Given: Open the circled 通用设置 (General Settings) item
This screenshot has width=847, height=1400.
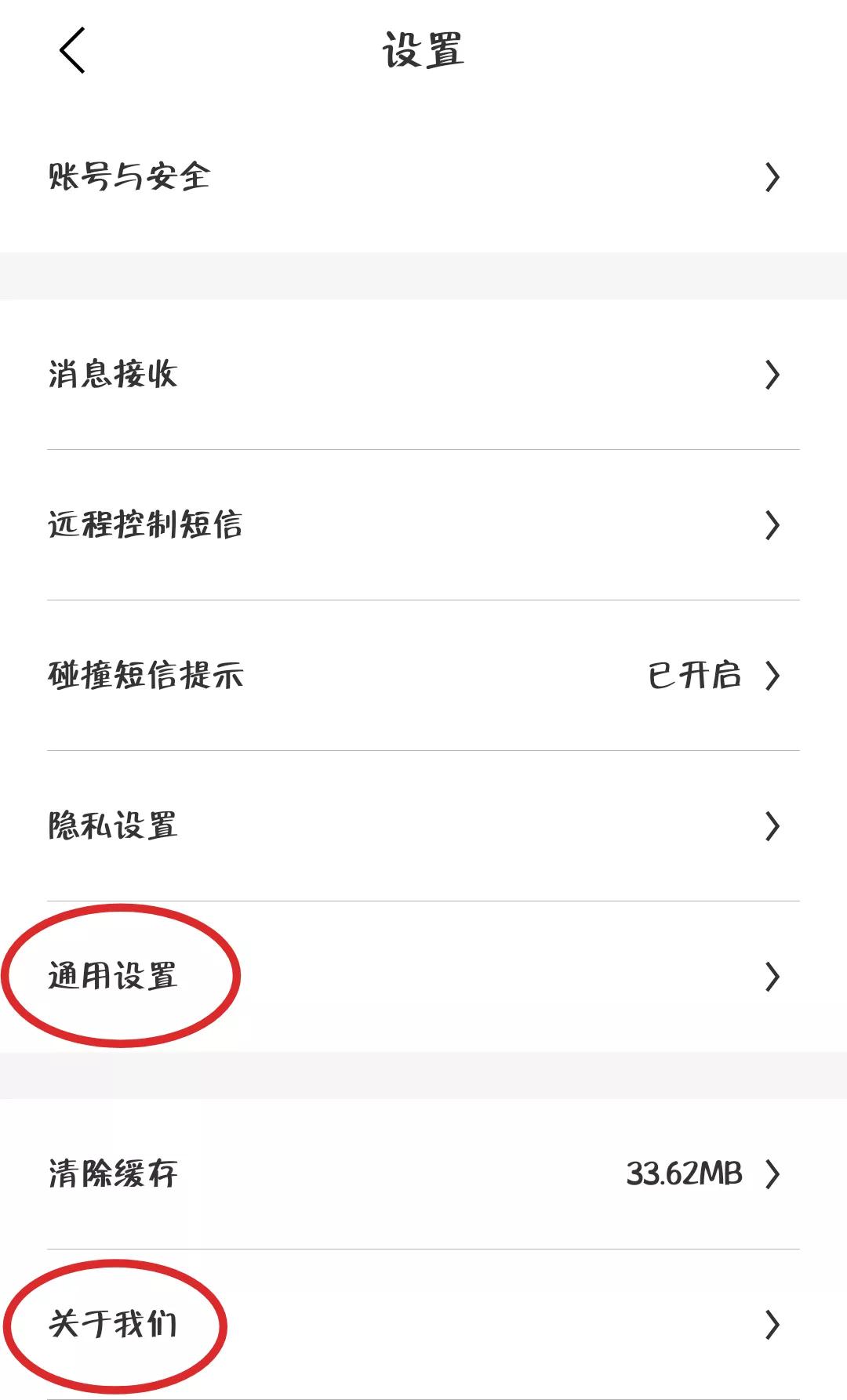Looking at the screenshot, I should [114, 976].
